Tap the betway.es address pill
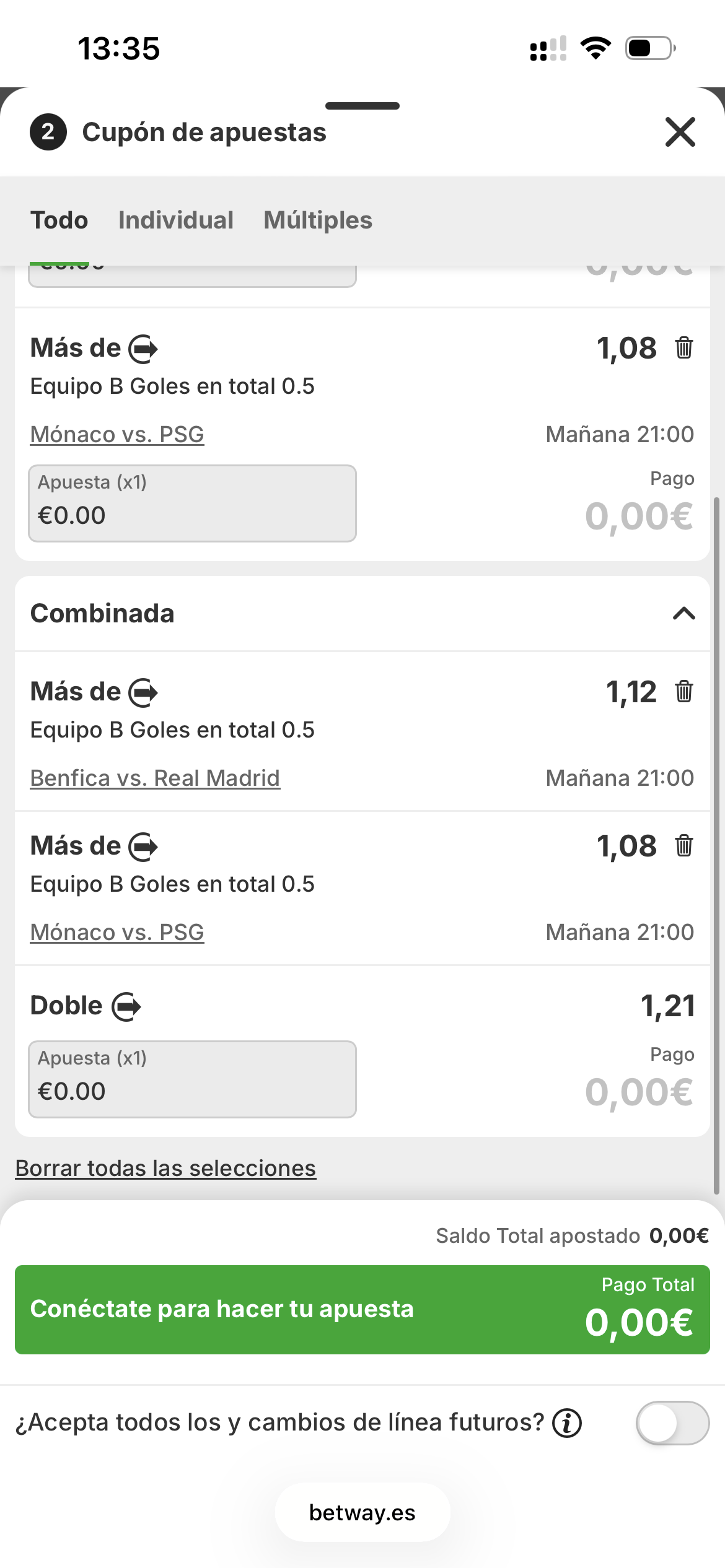The image size is (725, 1568). pyautogui.click(x=362, y=1512)
